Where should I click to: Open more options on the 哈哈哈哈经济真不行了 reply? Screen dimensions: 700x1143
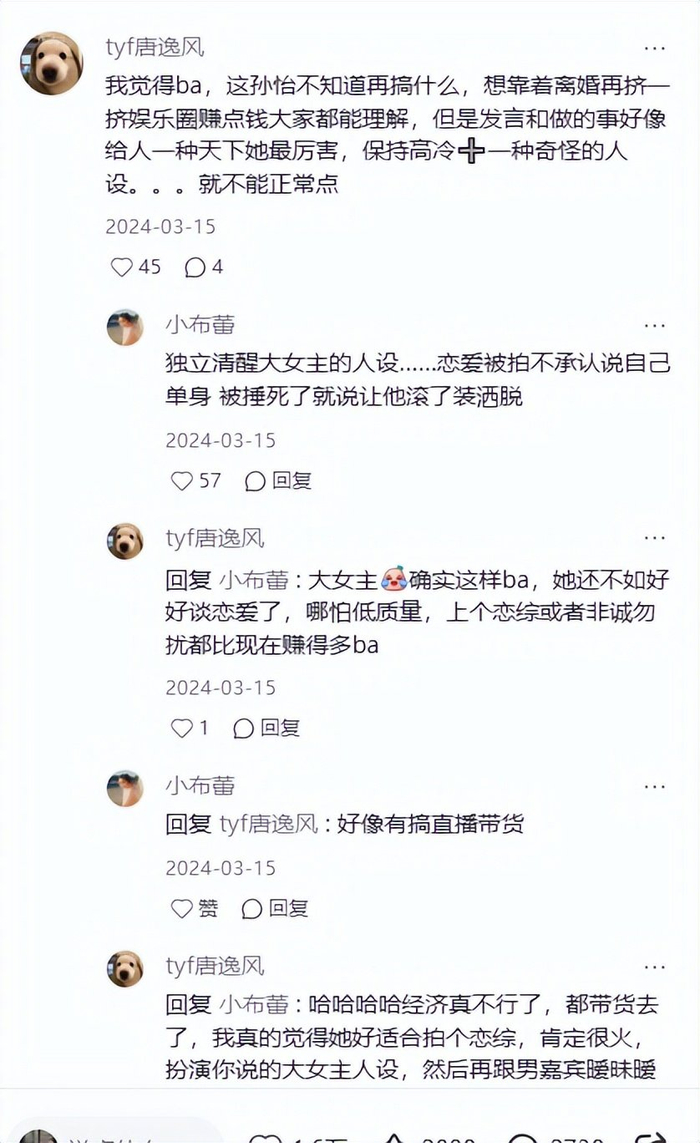tap(654, 966)
